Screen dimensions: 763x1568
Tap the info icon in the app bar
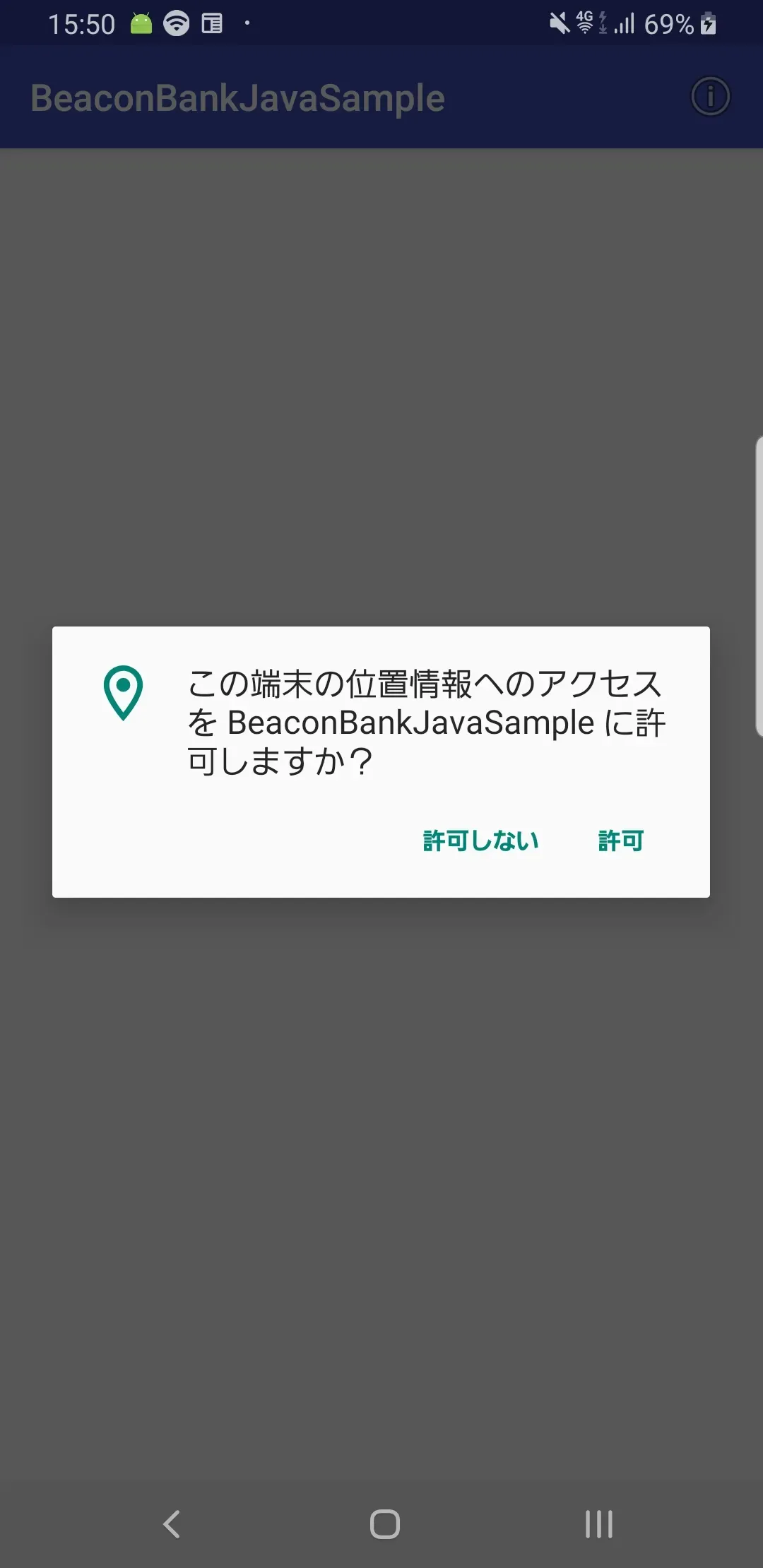point(709,97)
